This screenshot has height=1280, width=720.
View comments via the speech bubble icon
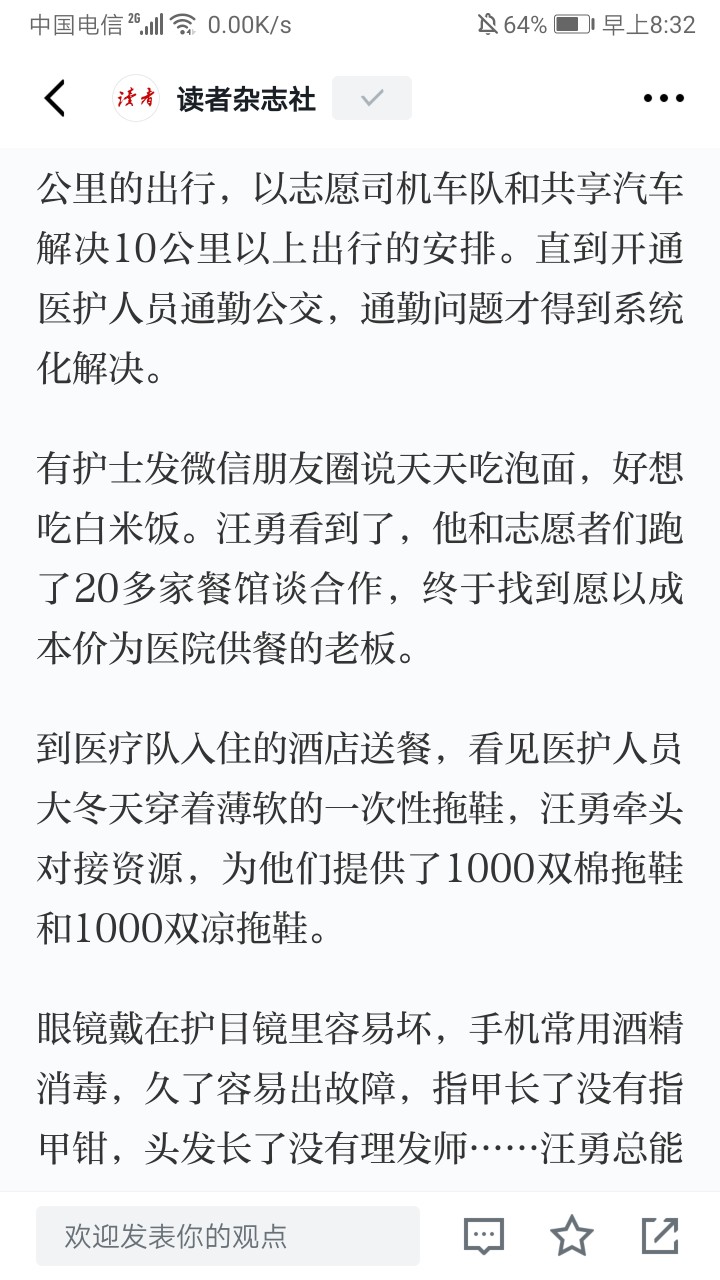point(484,1237)
